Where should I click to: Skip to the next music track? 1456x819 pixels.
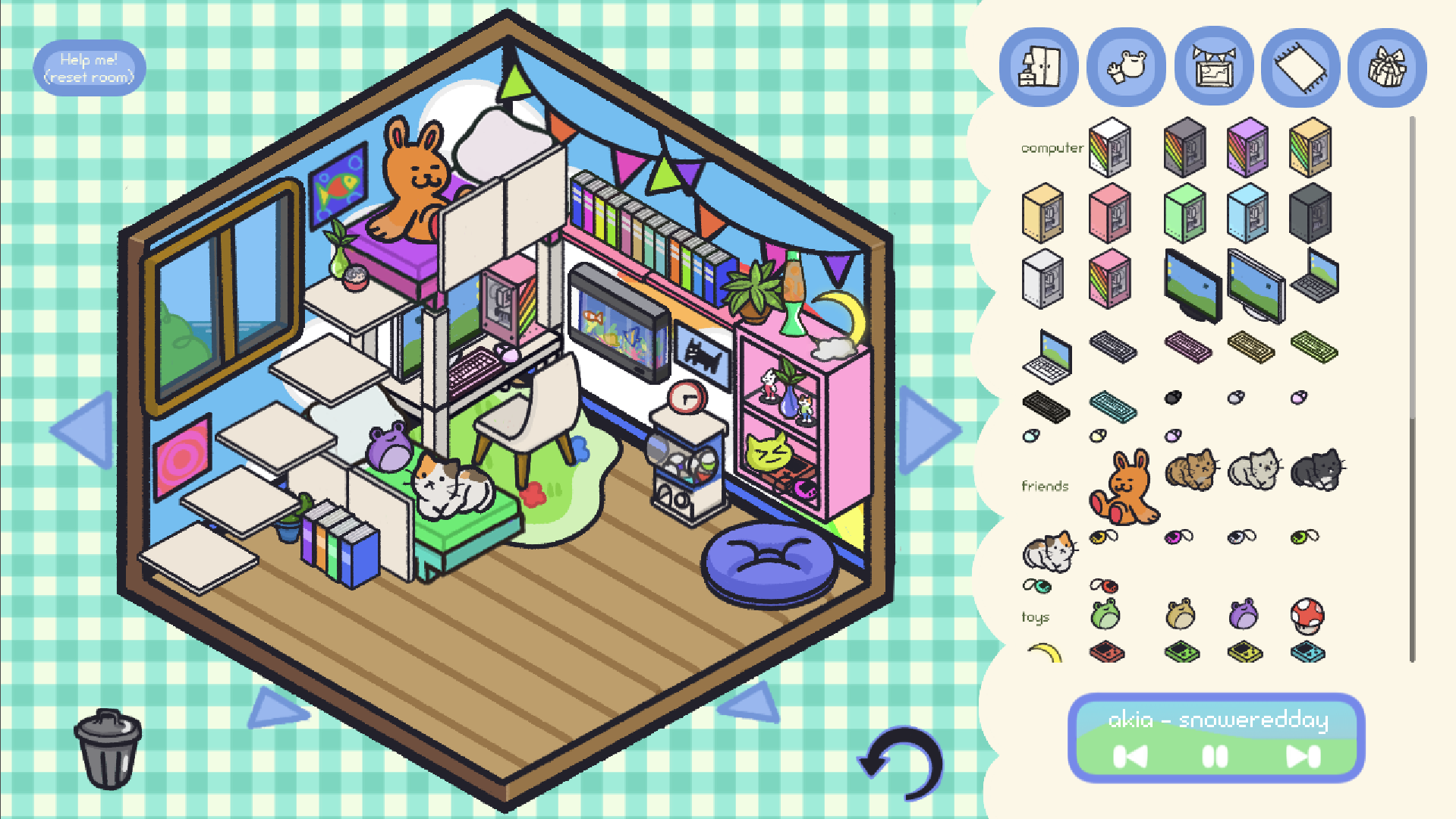1303,757
